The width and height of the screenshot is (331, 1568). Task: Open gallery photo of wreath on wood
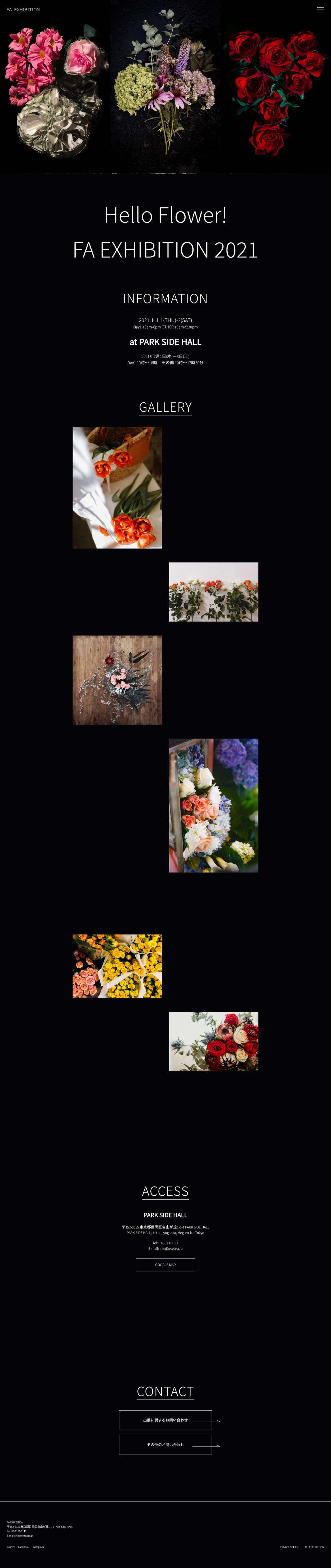(117, 680)
